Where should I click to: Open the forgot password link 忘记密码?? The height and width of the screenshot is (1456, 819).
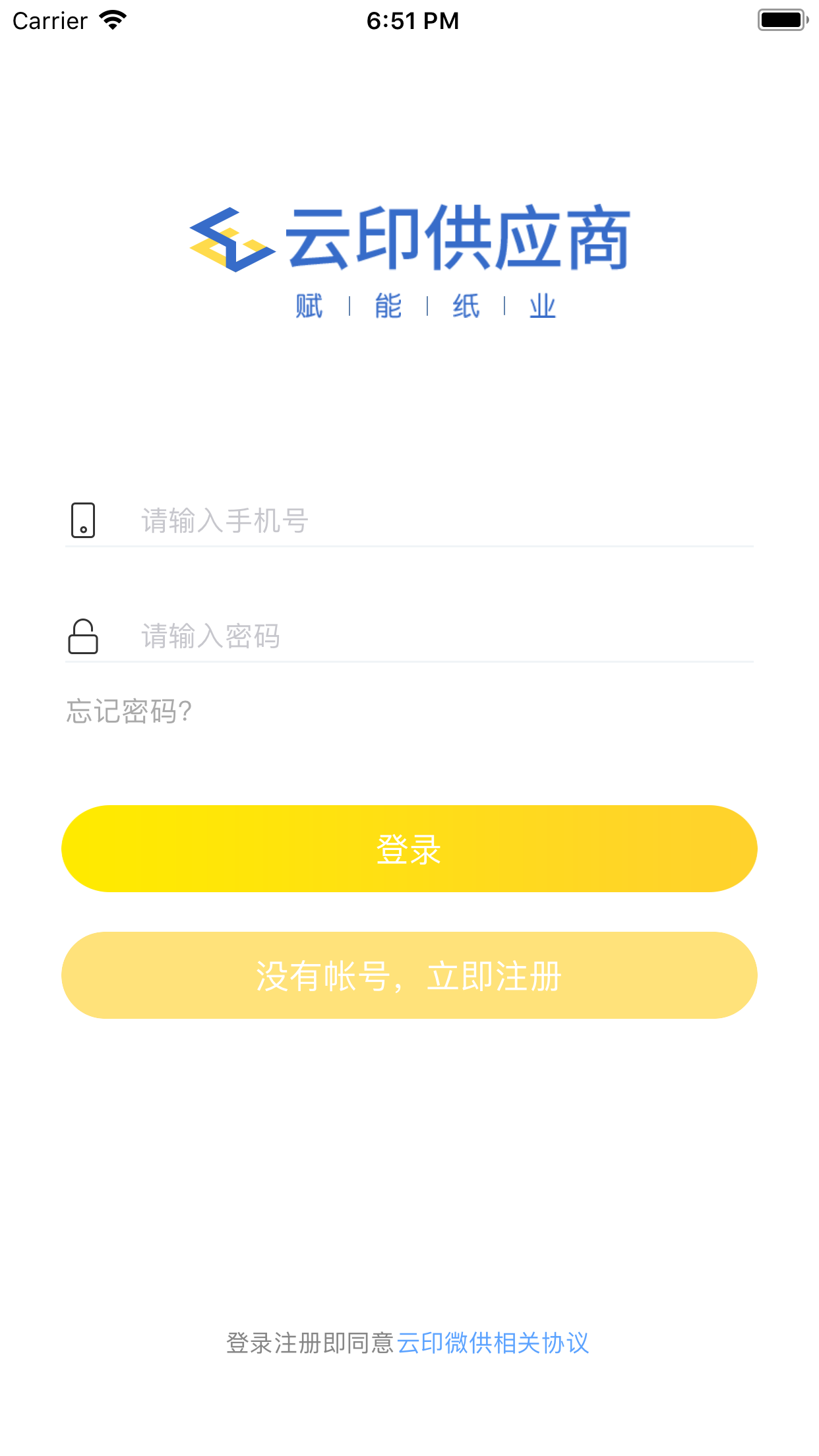click(x=129, y=712)
